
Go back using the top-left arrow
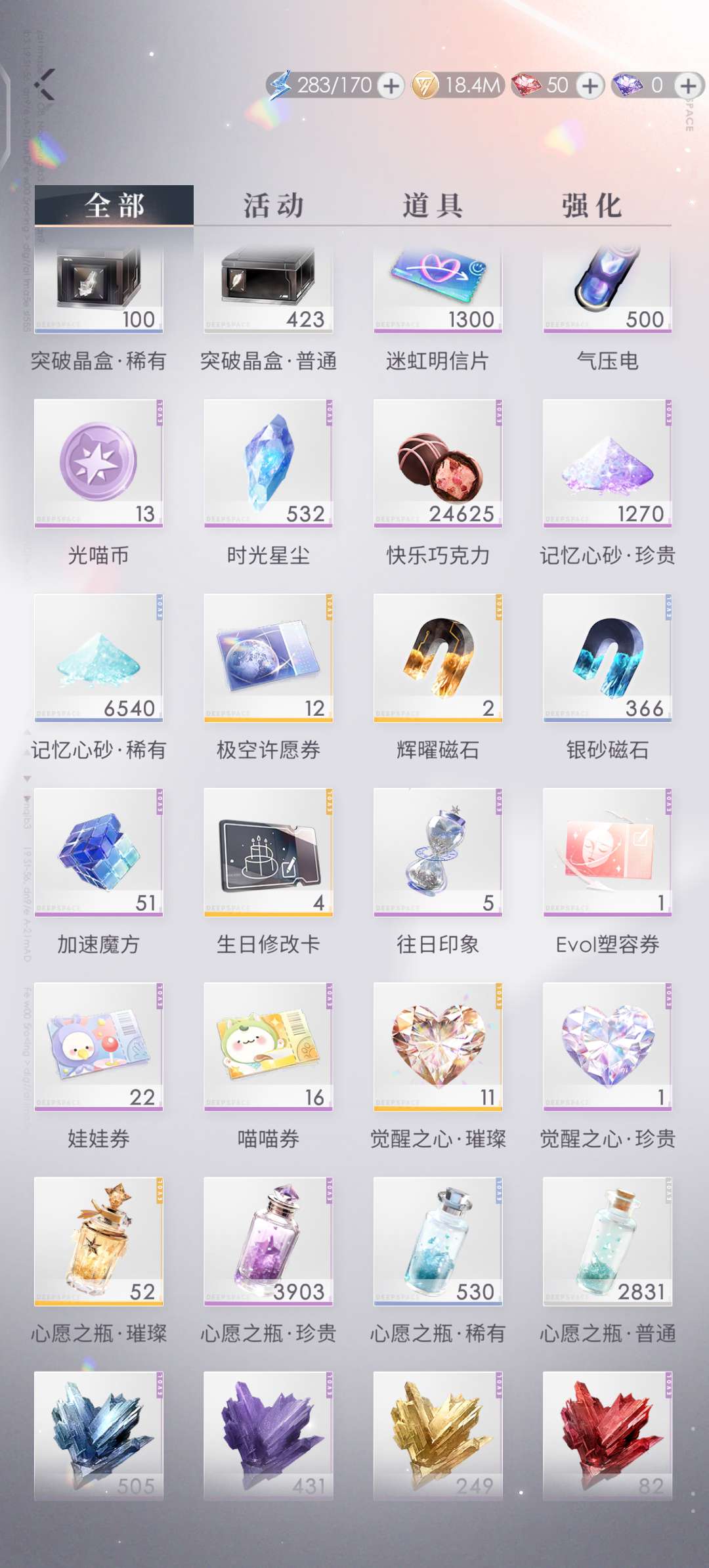[x=45, y=85]
